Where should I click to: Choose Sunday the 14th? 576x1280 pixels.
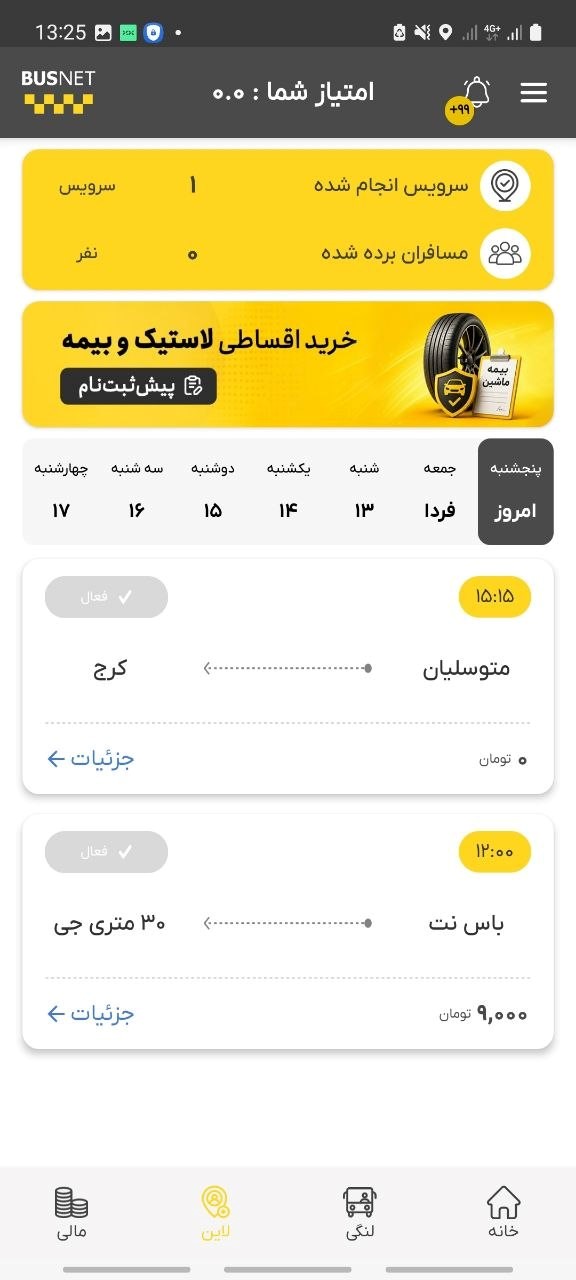click(288, 492)
